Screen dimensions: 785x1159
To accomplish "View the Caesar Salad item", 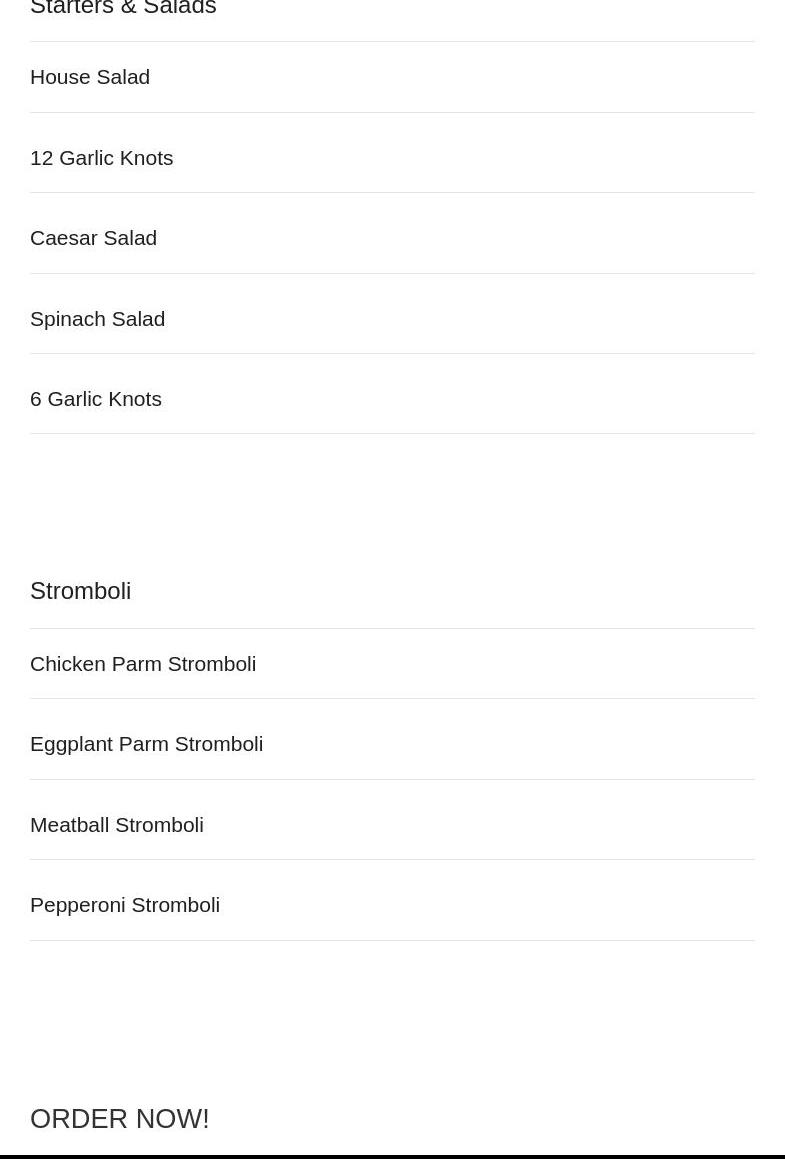I will point(93,238).
